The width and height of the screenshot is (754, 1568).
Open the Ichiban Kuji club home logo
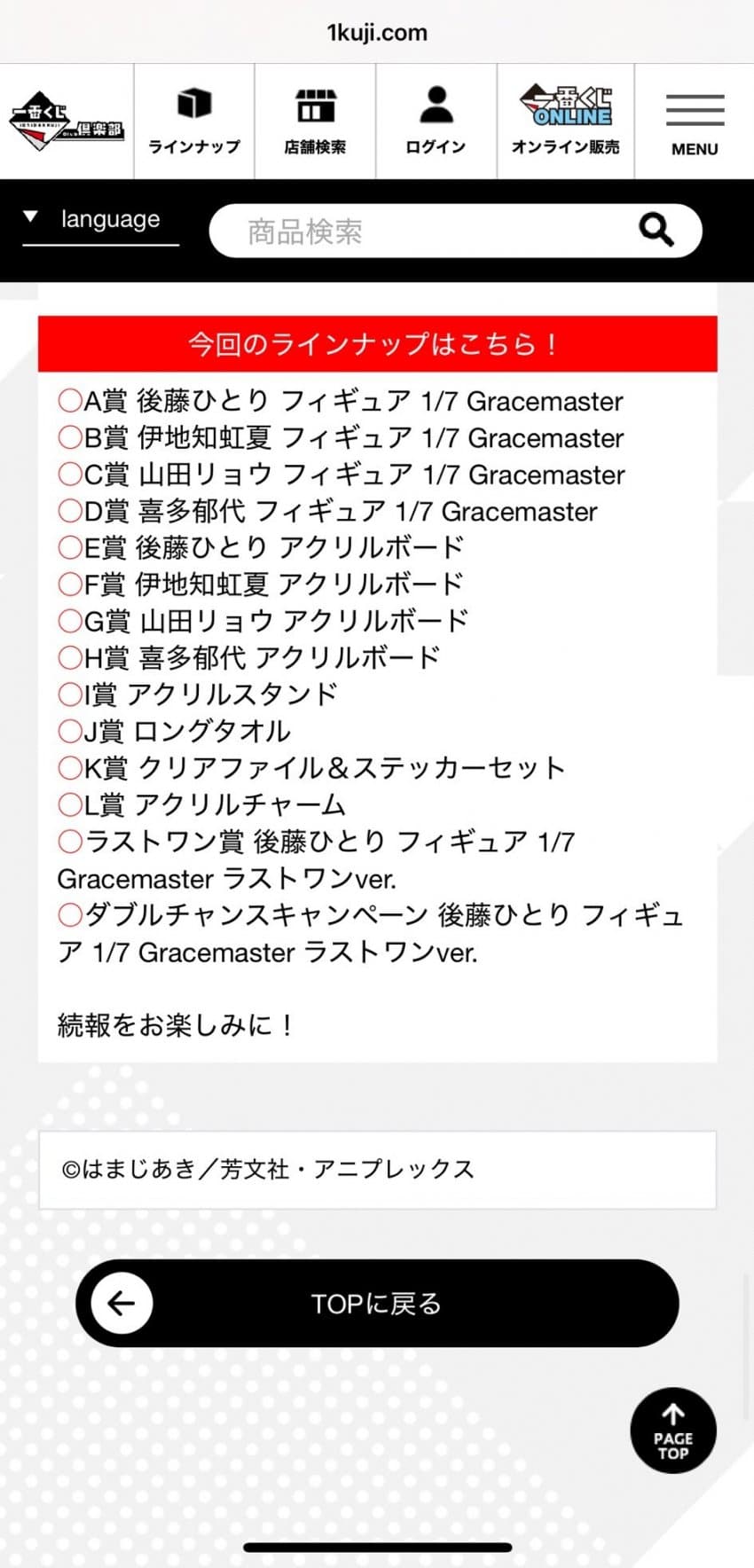[67, 122]
